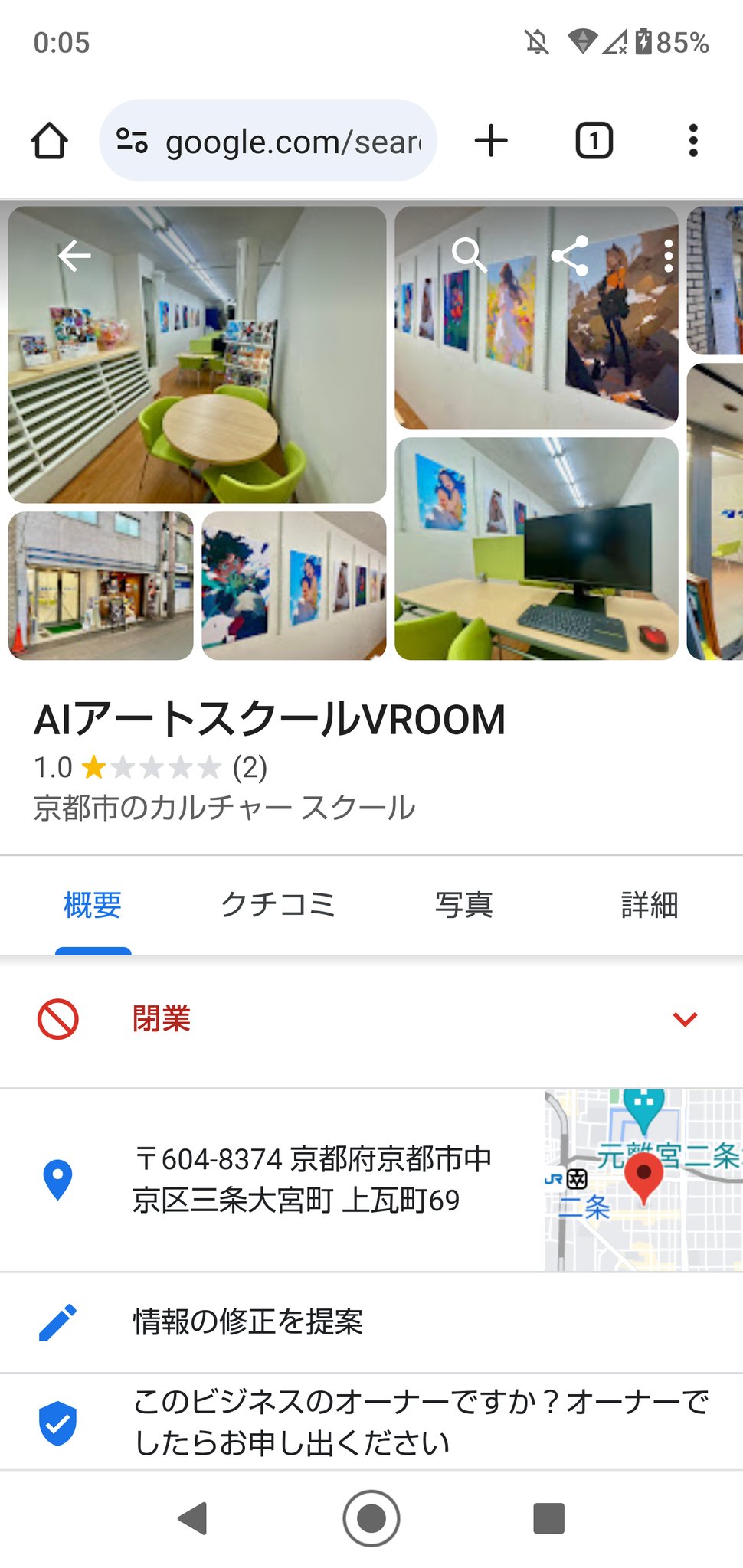743x1568 pixels.
Task: Select the 概要 tab
Action: pyautogui.click(x=93, y=905)
